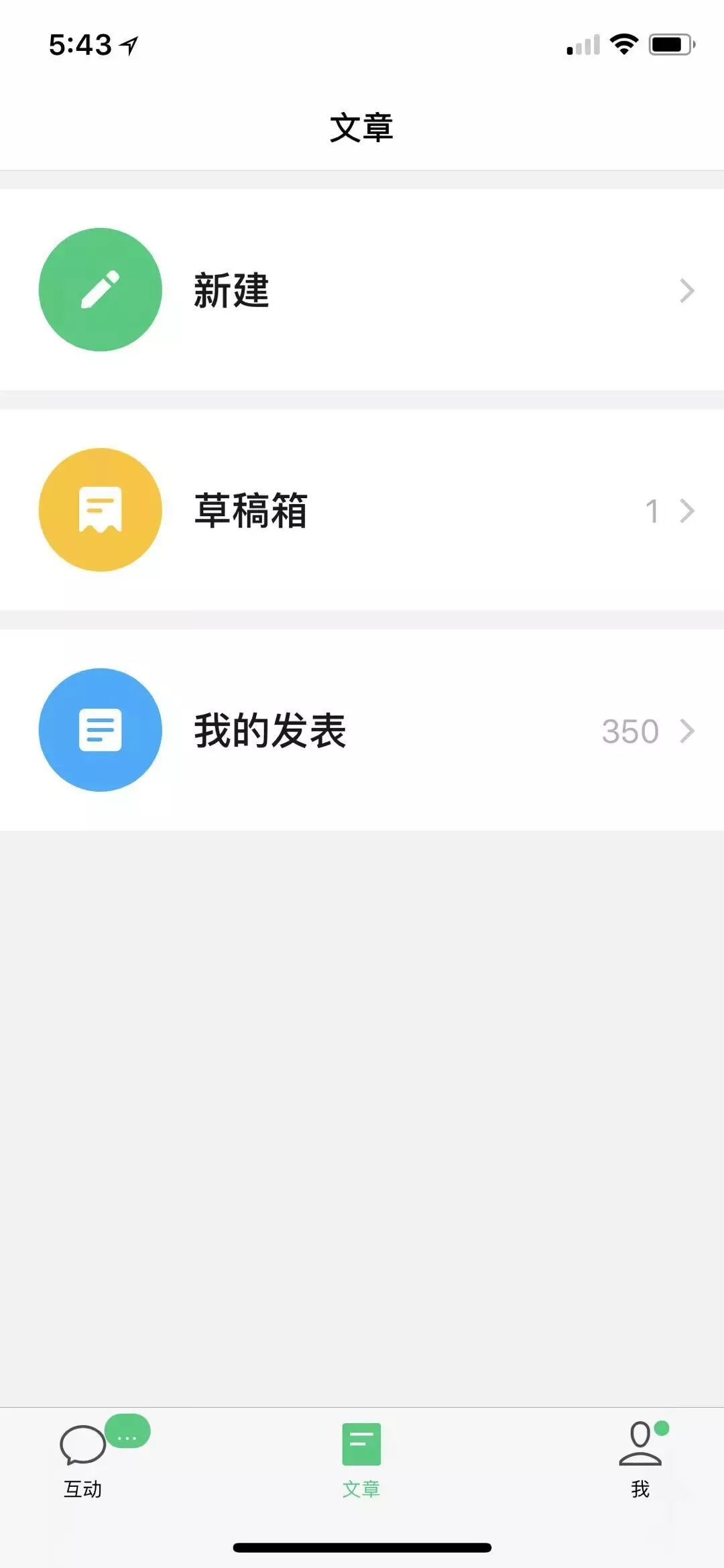Open the 草稿箱 drafts box

pyautogui.click(x=362, y=510)
